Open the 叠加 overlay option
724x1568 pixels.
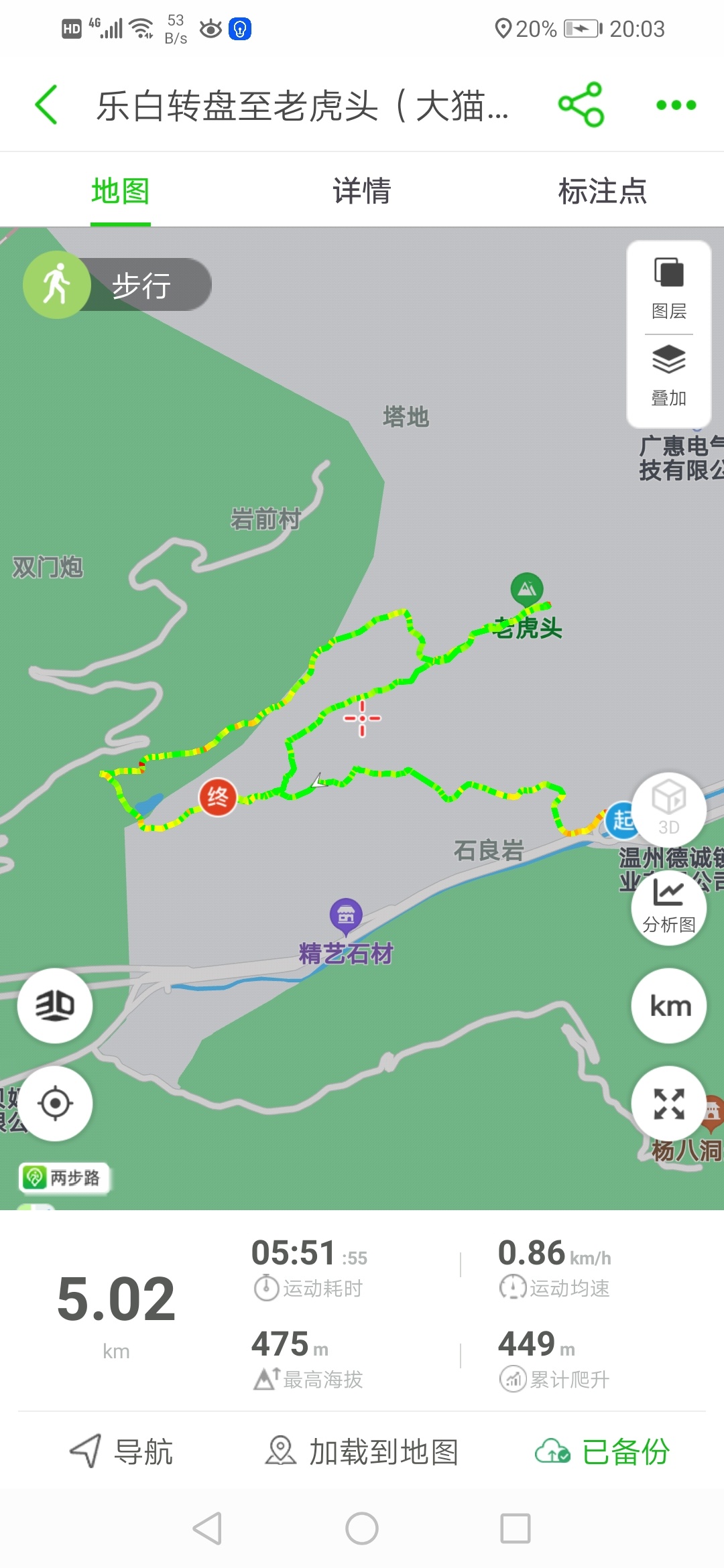(668, 375)
